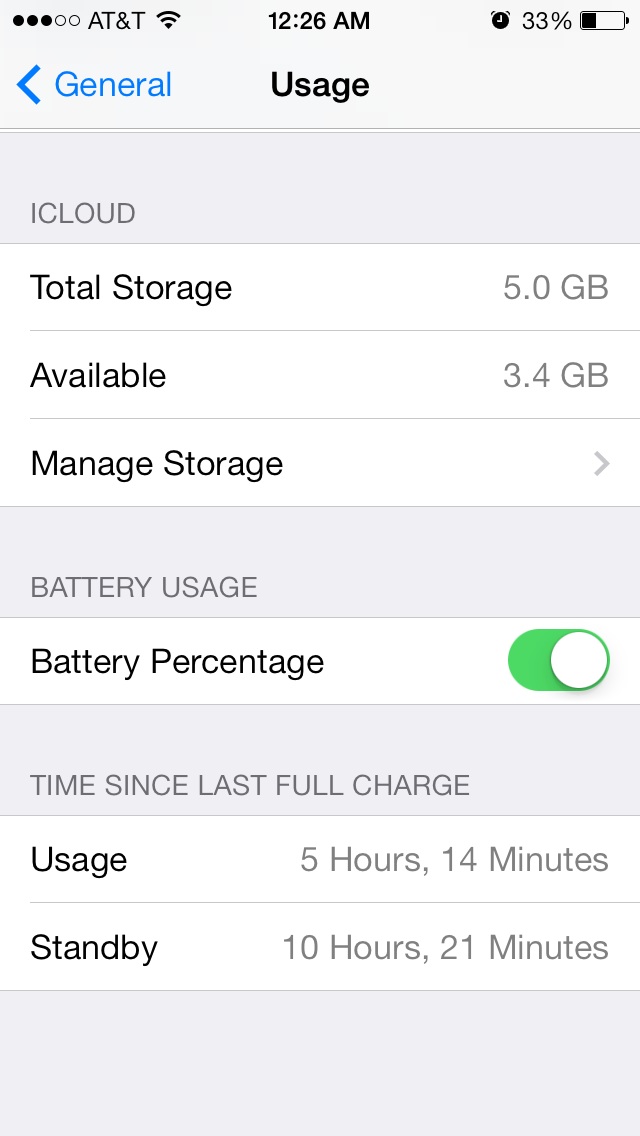Go back to General settings
Image resolution: width=640 pixels, height=1136 pixels.
(94, 85)
